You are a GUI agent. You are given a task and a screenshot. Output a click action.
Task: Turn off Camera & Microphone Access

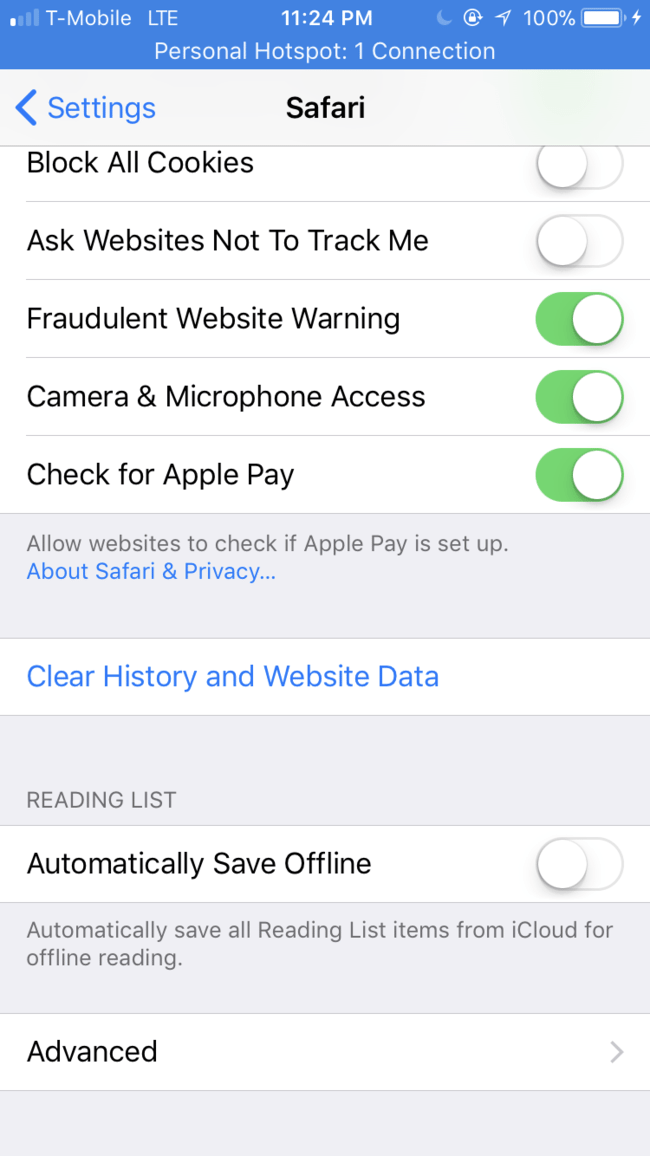pos(579,397)
